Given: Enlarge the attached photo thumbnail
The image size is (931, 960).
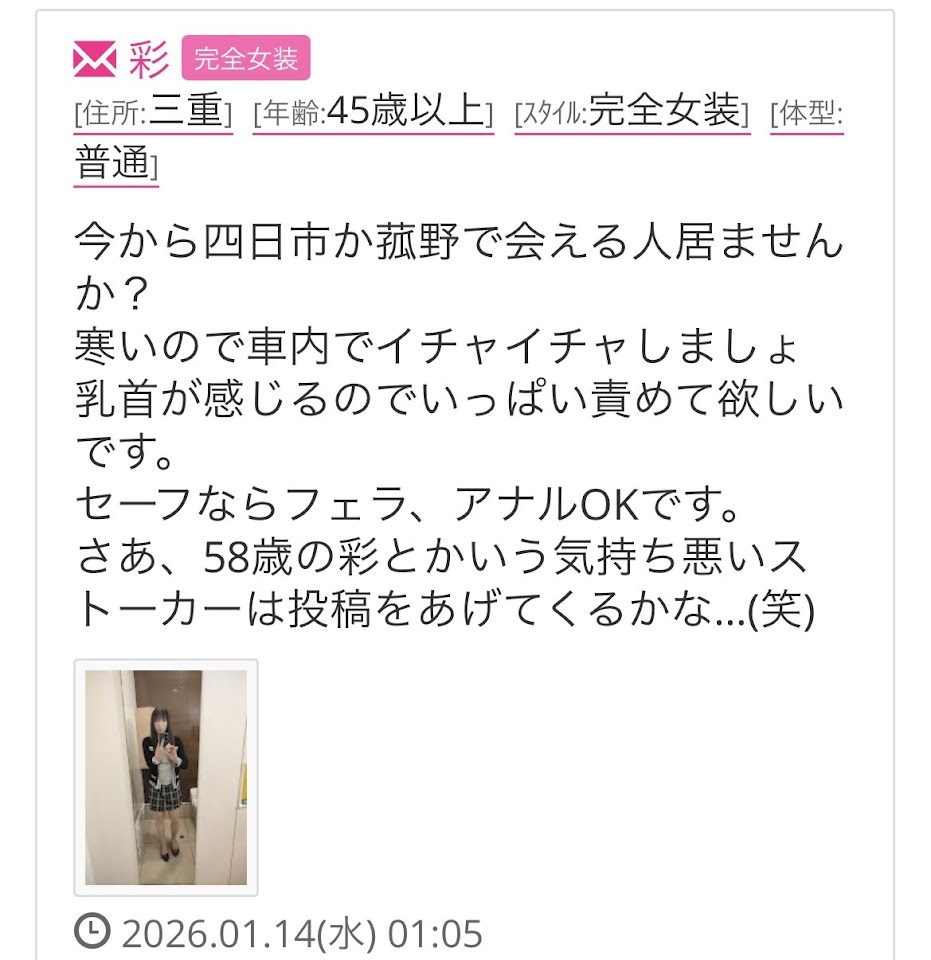Looking at the screenshot, I should tap(166, 777).
